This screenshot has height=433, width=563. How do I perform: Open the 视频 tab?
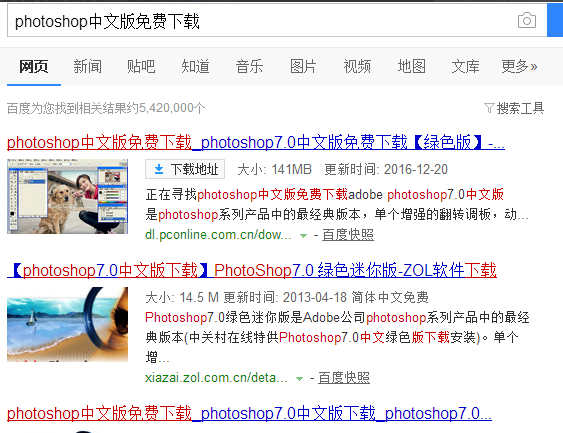[357, 66]
